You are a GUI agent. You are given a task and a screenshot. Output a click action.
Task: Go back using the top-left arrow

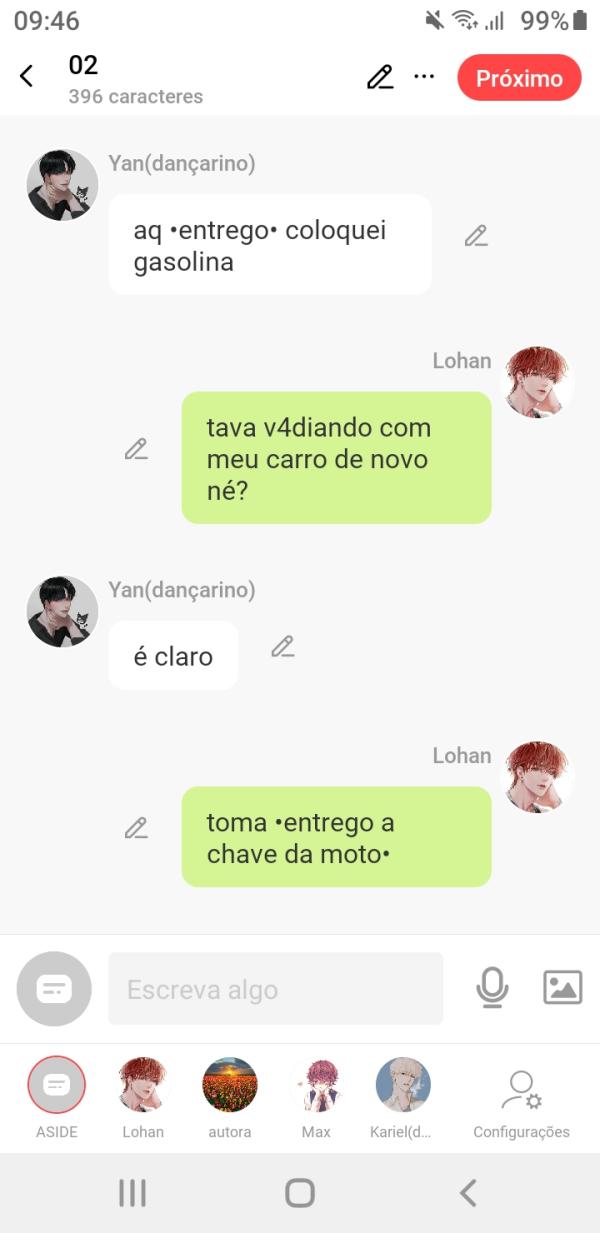(x=27, y=76)
